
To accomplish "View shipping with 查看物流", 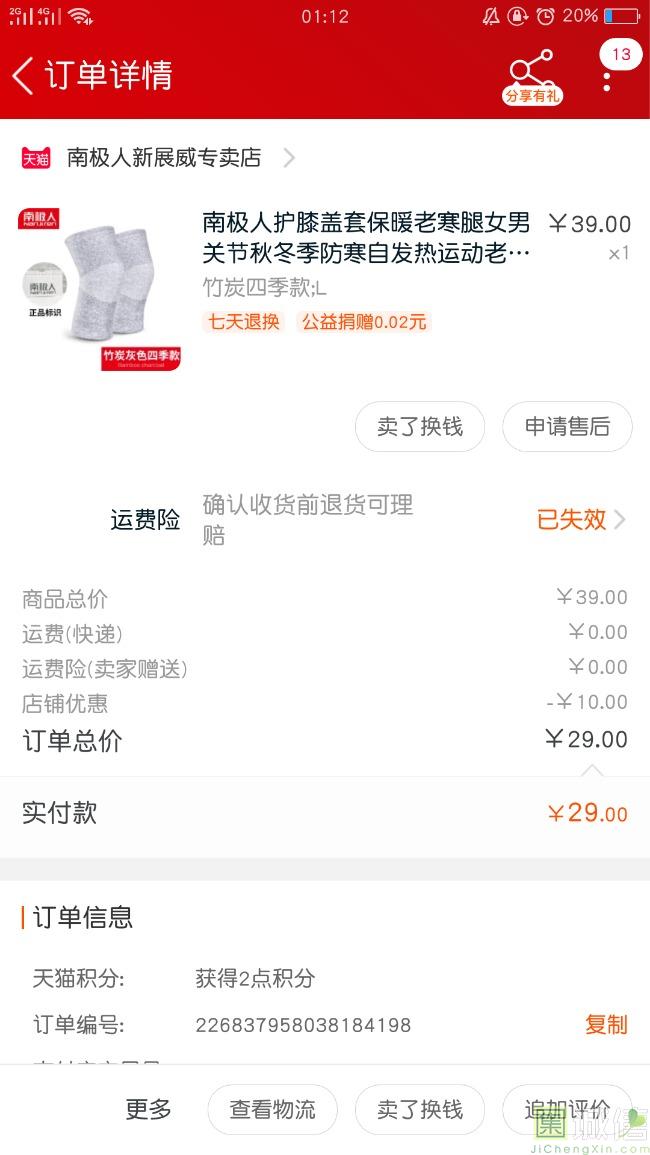I will (272, 1109).
